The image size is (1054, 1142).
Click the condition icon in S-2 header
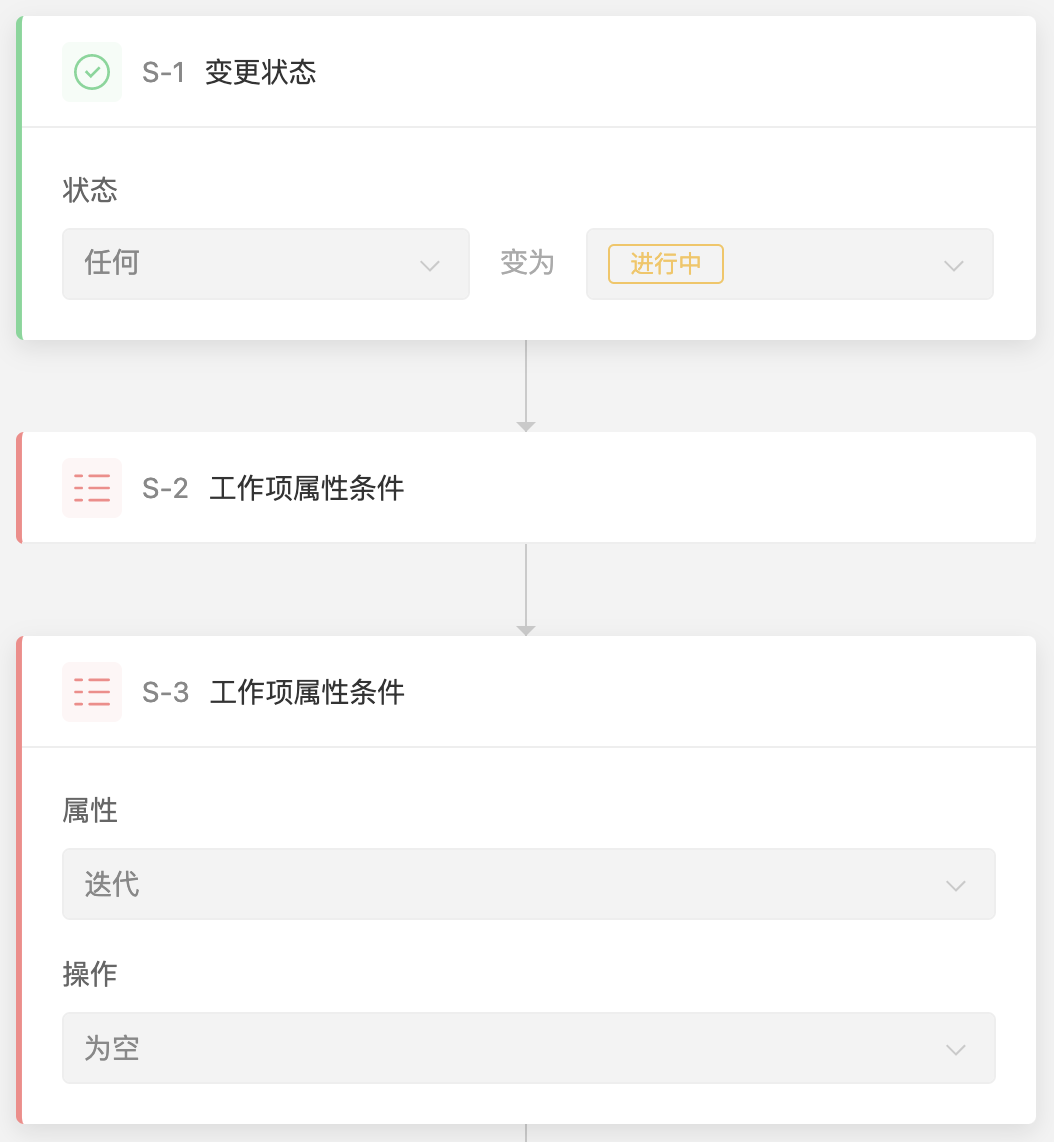tap(91, 488)
